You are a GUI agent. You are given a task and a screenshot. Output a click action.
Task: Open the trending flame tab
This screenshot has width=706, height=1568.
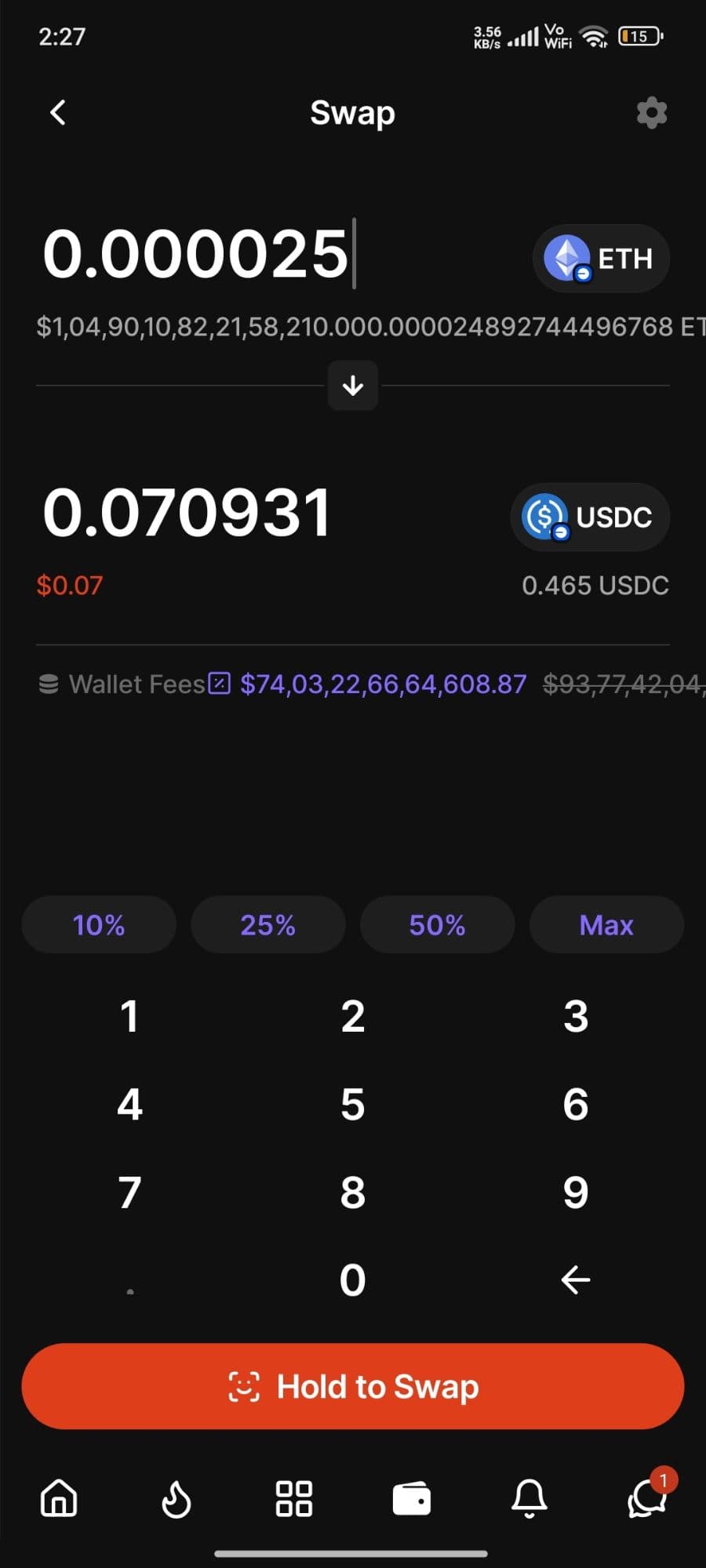click(x=176, y=1498)
